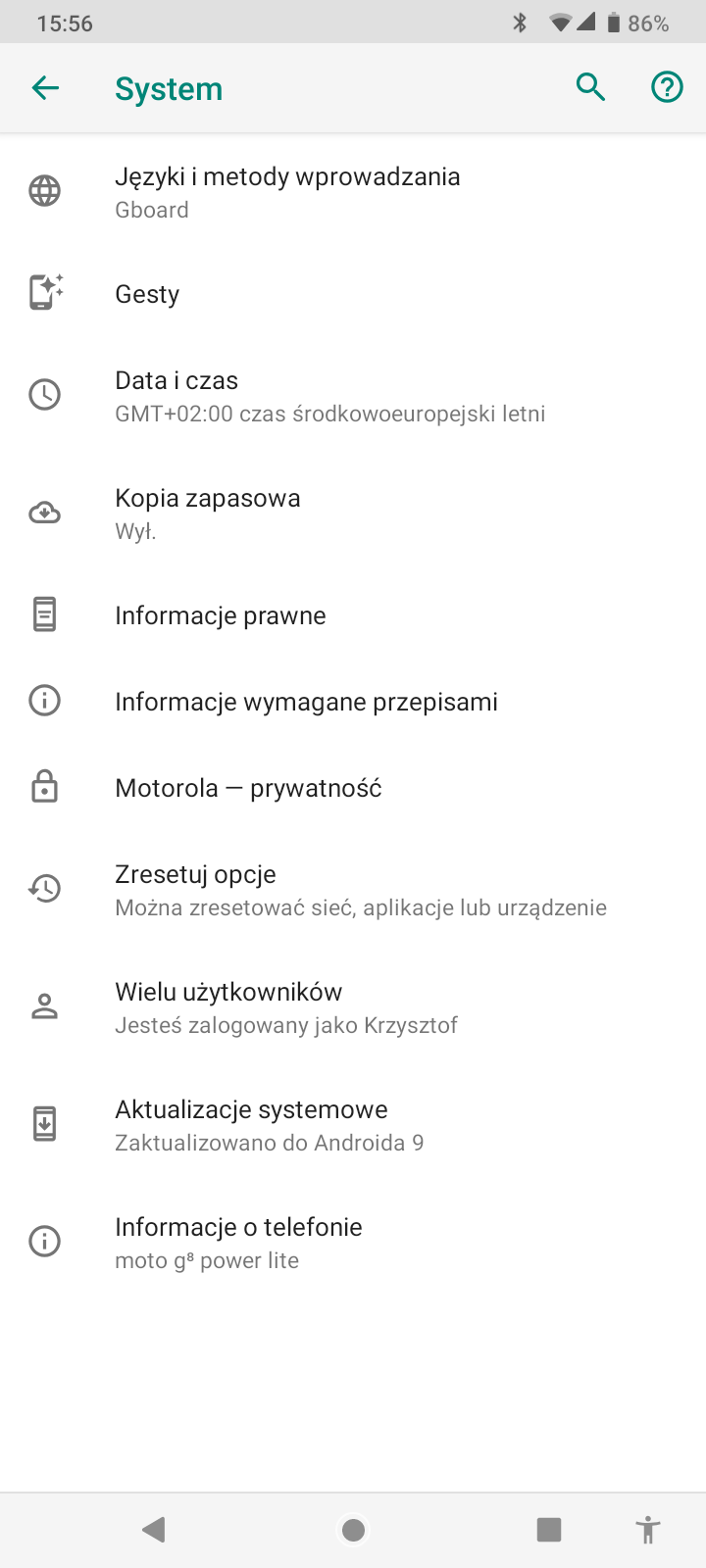Open Kopia zapasowa settings
This screenshot has width=706, height=1568.
point(353,514)
